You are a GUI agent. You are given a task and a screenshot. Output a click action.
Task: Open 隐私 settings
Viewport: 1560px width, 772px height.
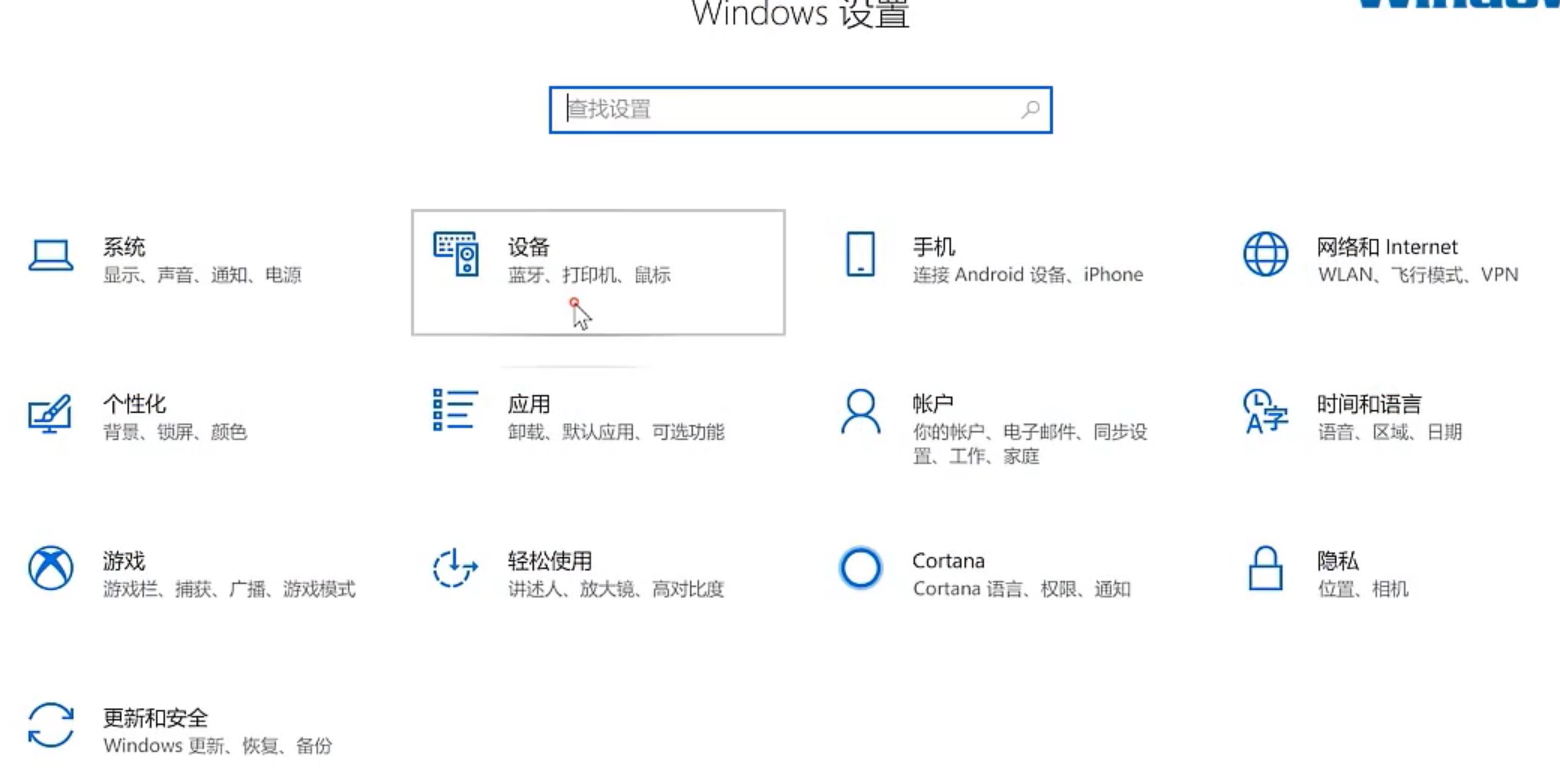[1338, 561]
